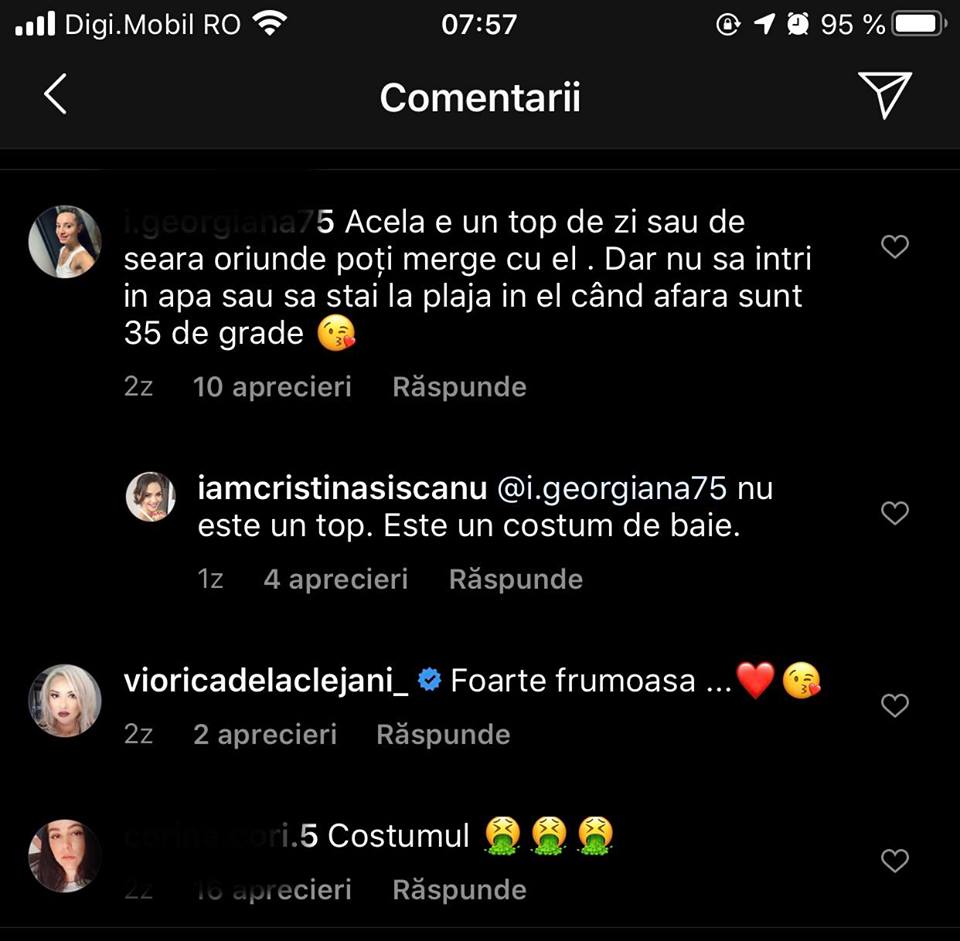This screenshot has height=941, width=960.
Task: Tap Răspunde under iamcristinasiscanu's reply
Action: [515, 579]
